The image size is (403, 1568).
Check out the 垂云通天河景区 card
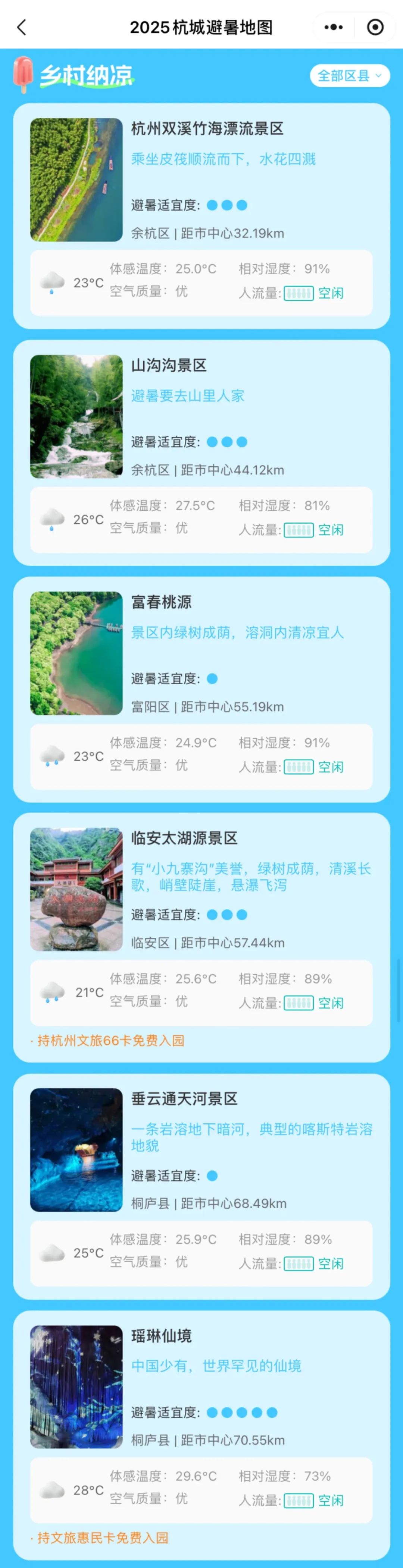pyautogui.click(x=184, y=1099)
